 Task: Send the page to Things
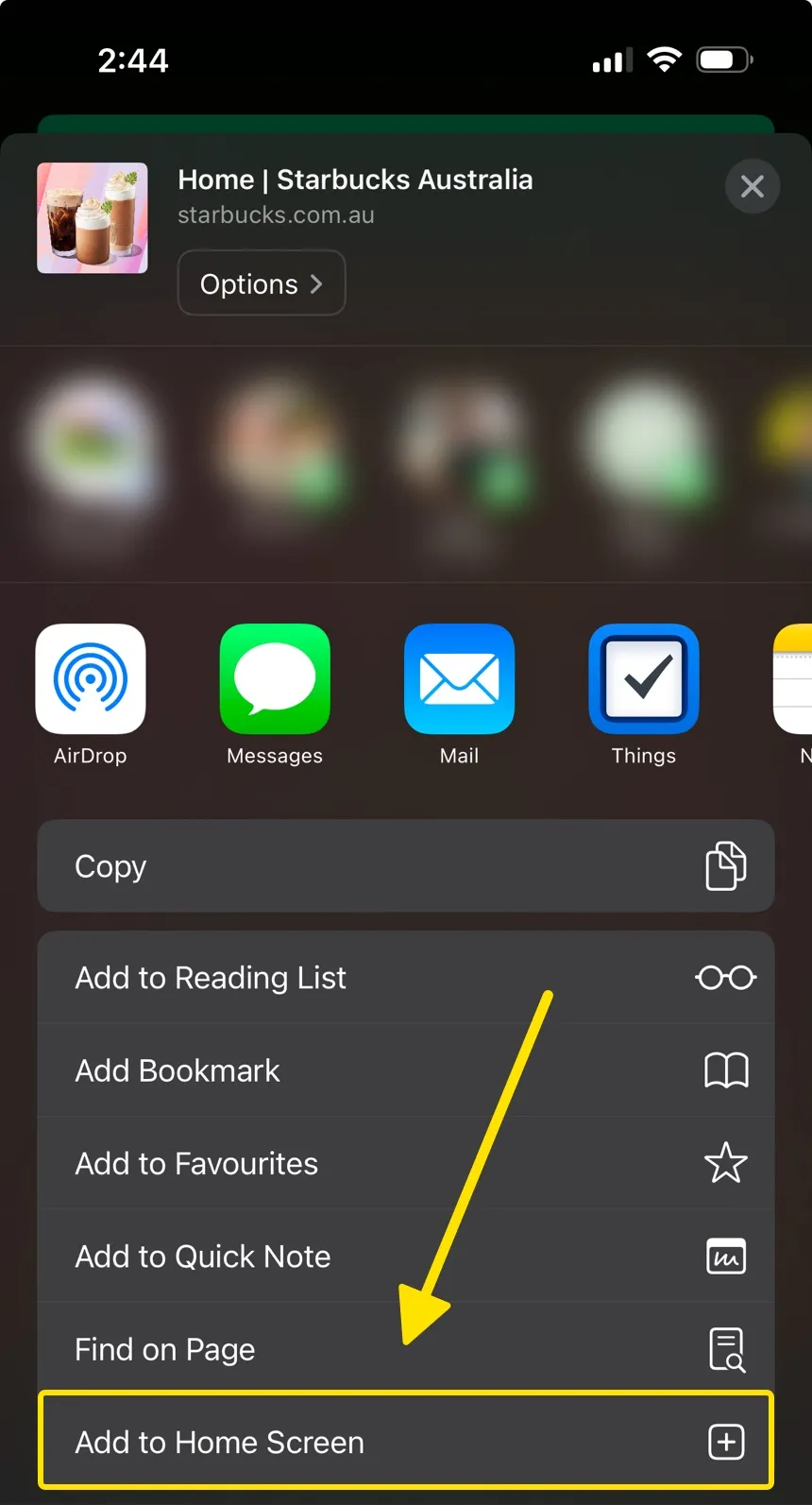643,680
